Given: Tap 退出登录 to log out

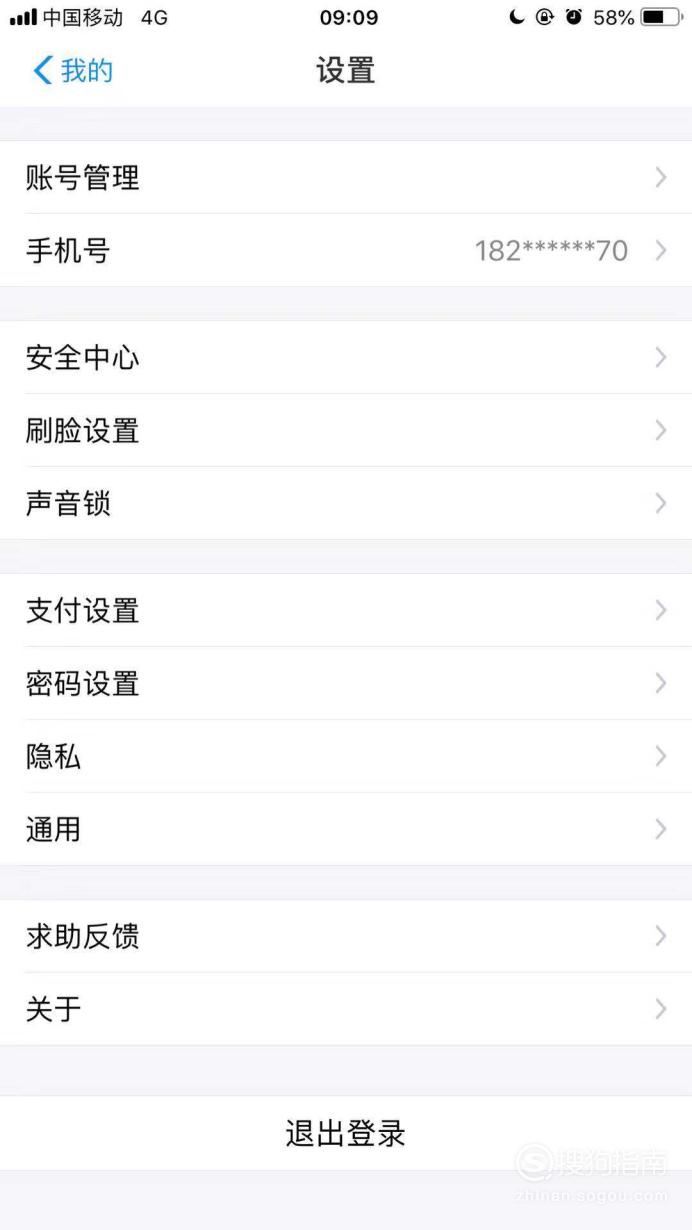Looking at the screenshot, I should pyautogui.click(x=346, y=1133).
